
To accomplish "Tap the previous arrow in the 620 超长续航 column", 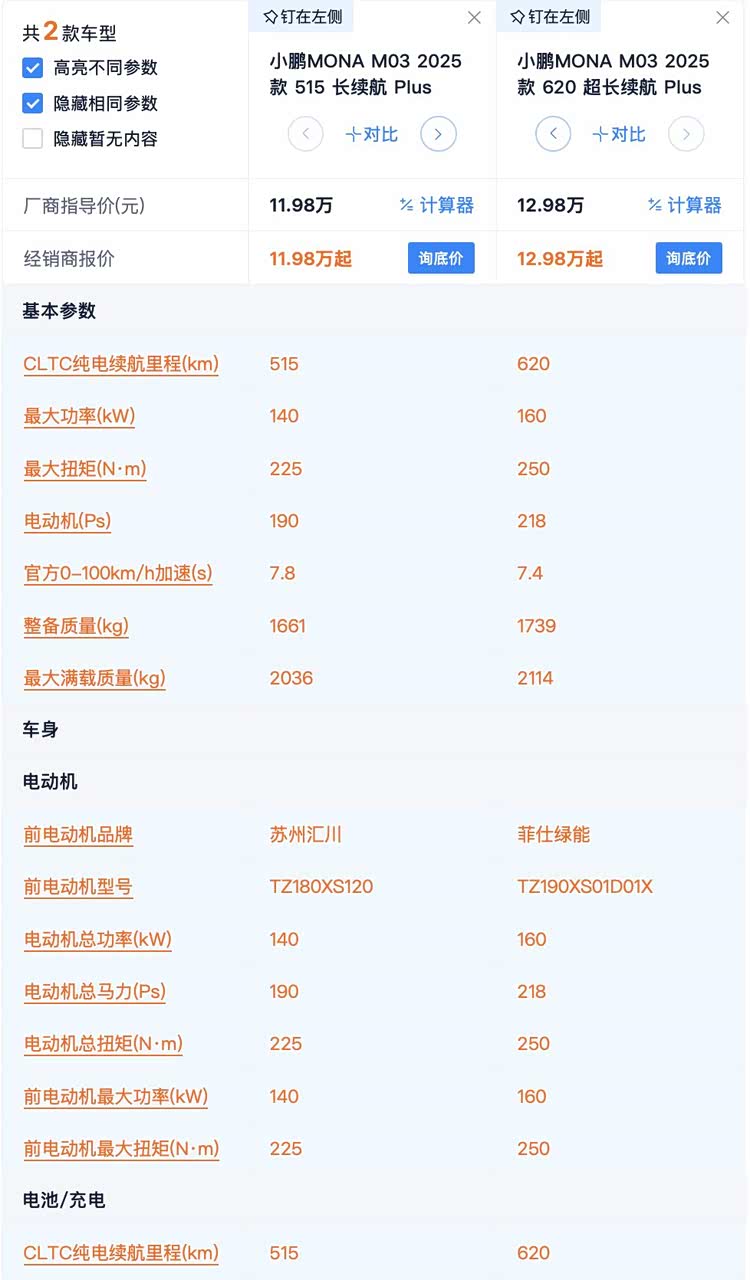I will (553, 134).
